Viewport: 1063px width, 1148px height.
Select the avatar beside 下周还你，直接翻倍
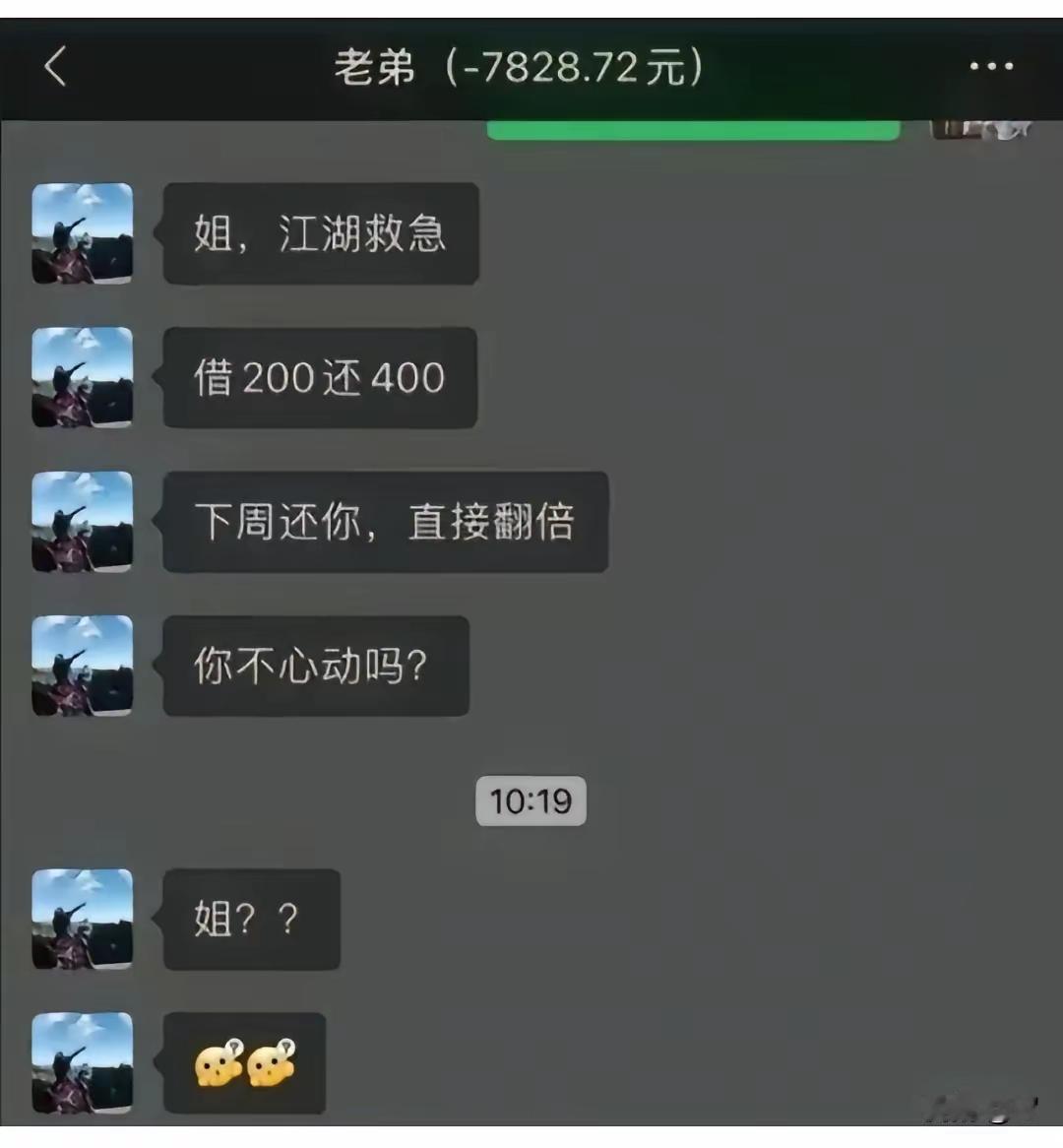coord(82,523)
